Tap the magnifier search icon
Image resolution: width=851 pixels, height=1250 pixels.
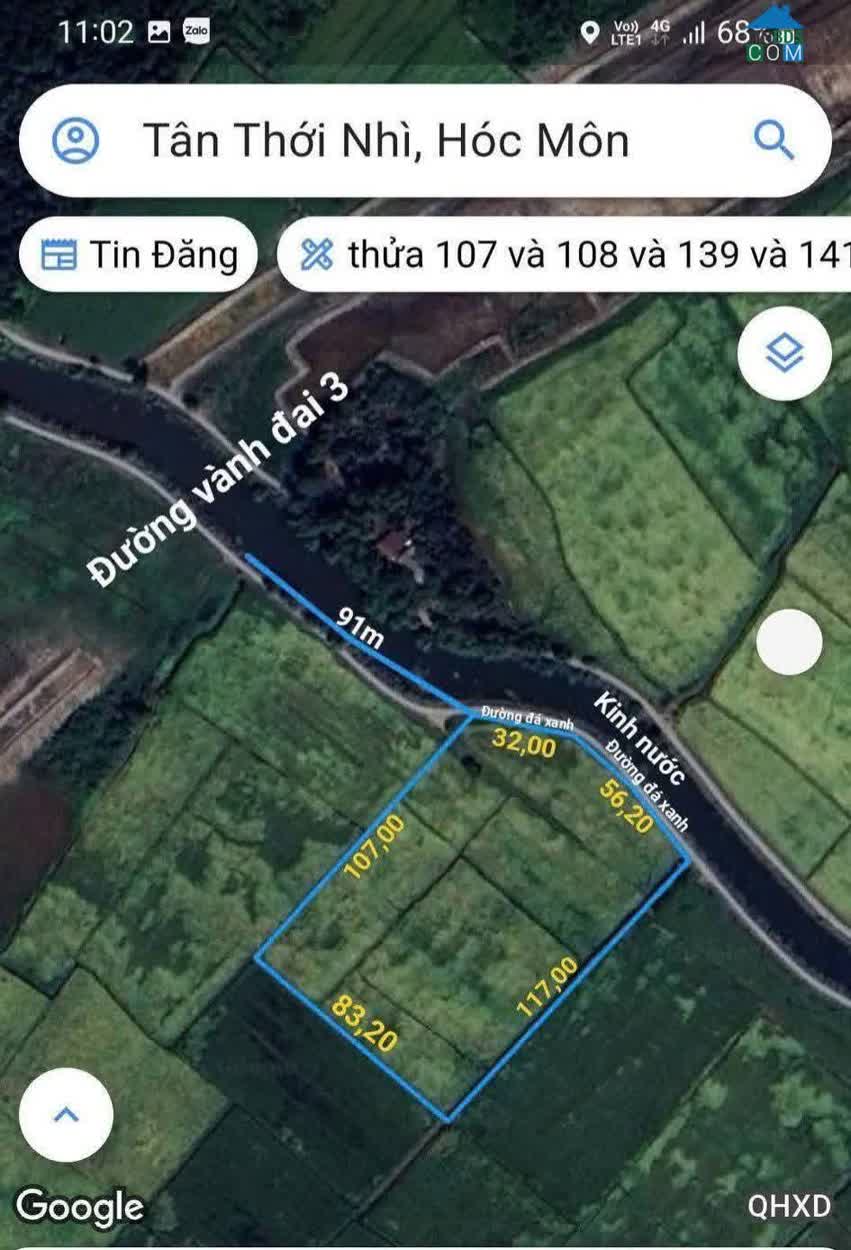point(773,141)
